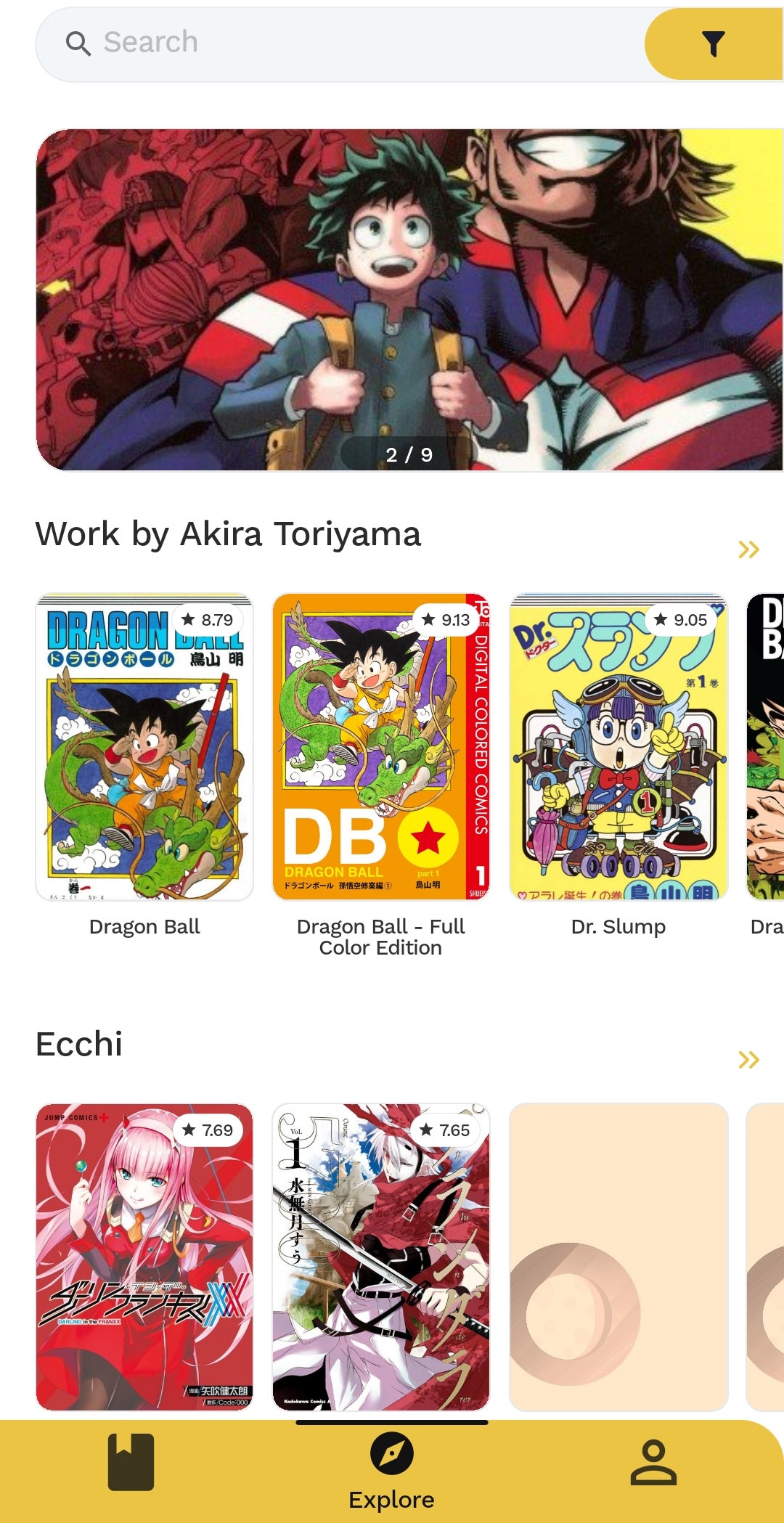
Task: Open the Dragon Ball manga card
Action: (x=144, y=748)
